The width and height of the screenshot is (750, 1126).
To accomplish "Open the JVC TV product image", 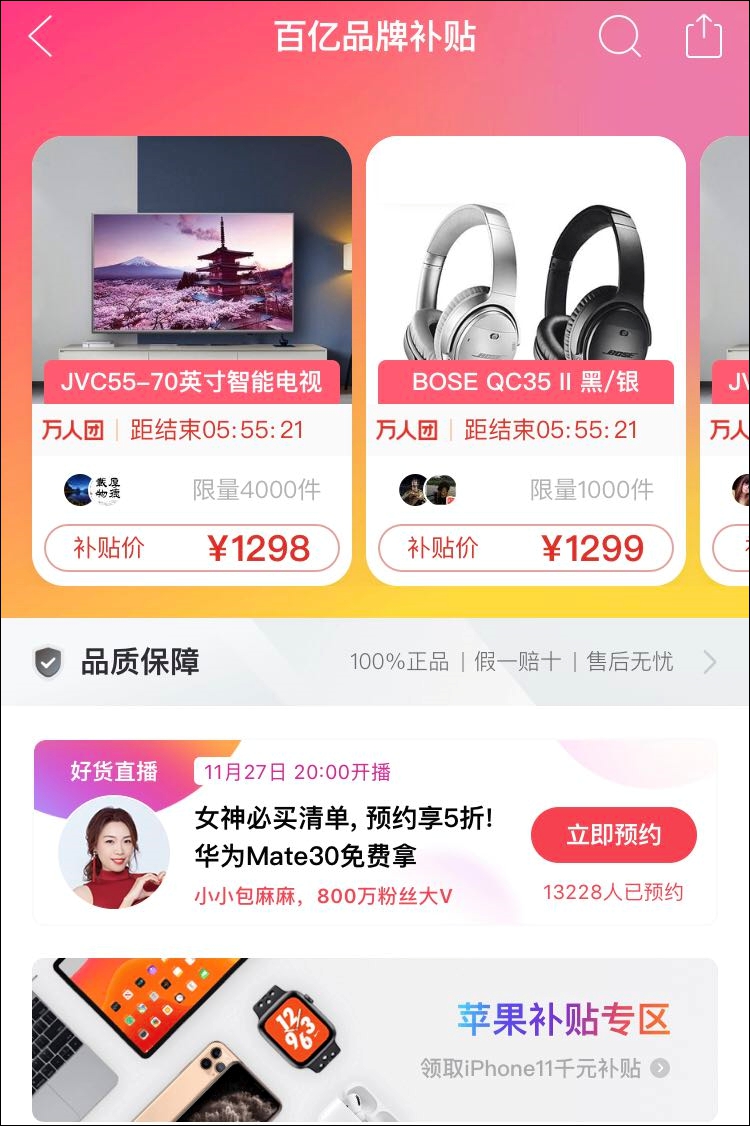I will click(x=194, y=260).
